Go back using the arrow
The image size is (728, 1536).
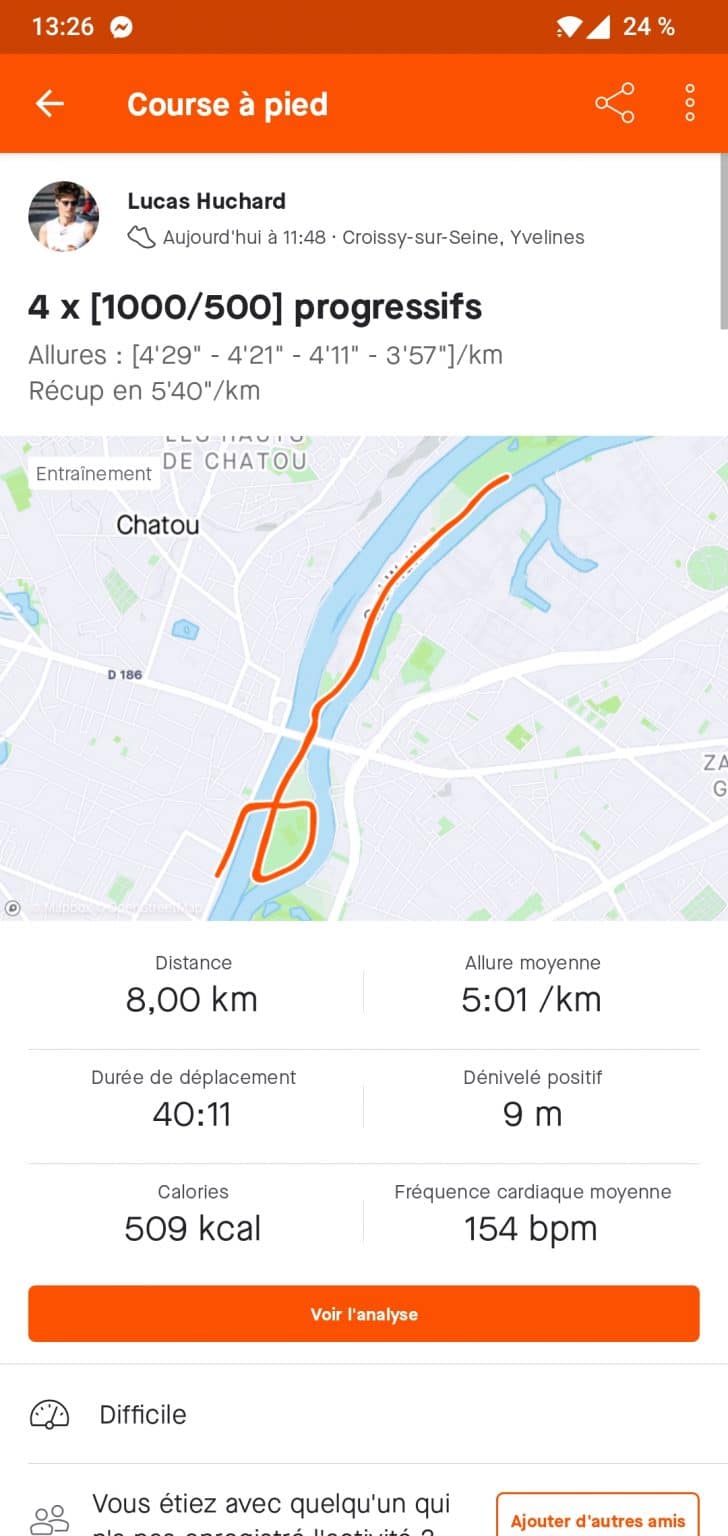49,104
